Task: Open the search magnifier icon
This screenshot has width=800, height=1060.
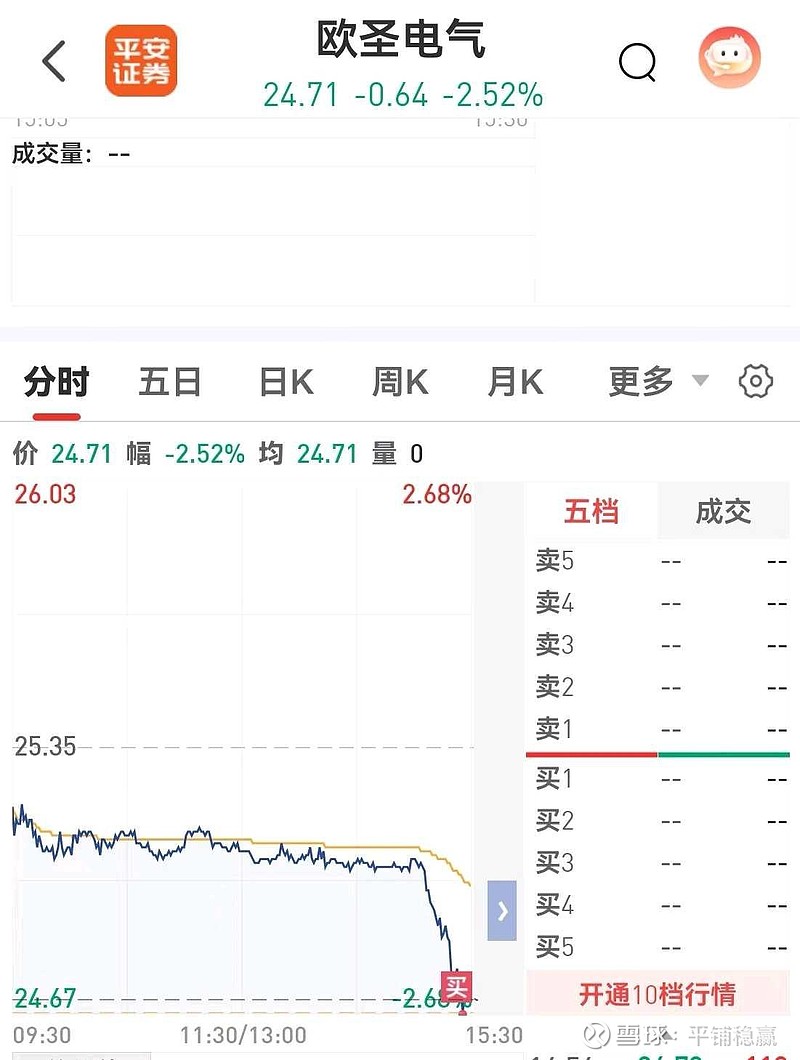Action: pos(637,62)
